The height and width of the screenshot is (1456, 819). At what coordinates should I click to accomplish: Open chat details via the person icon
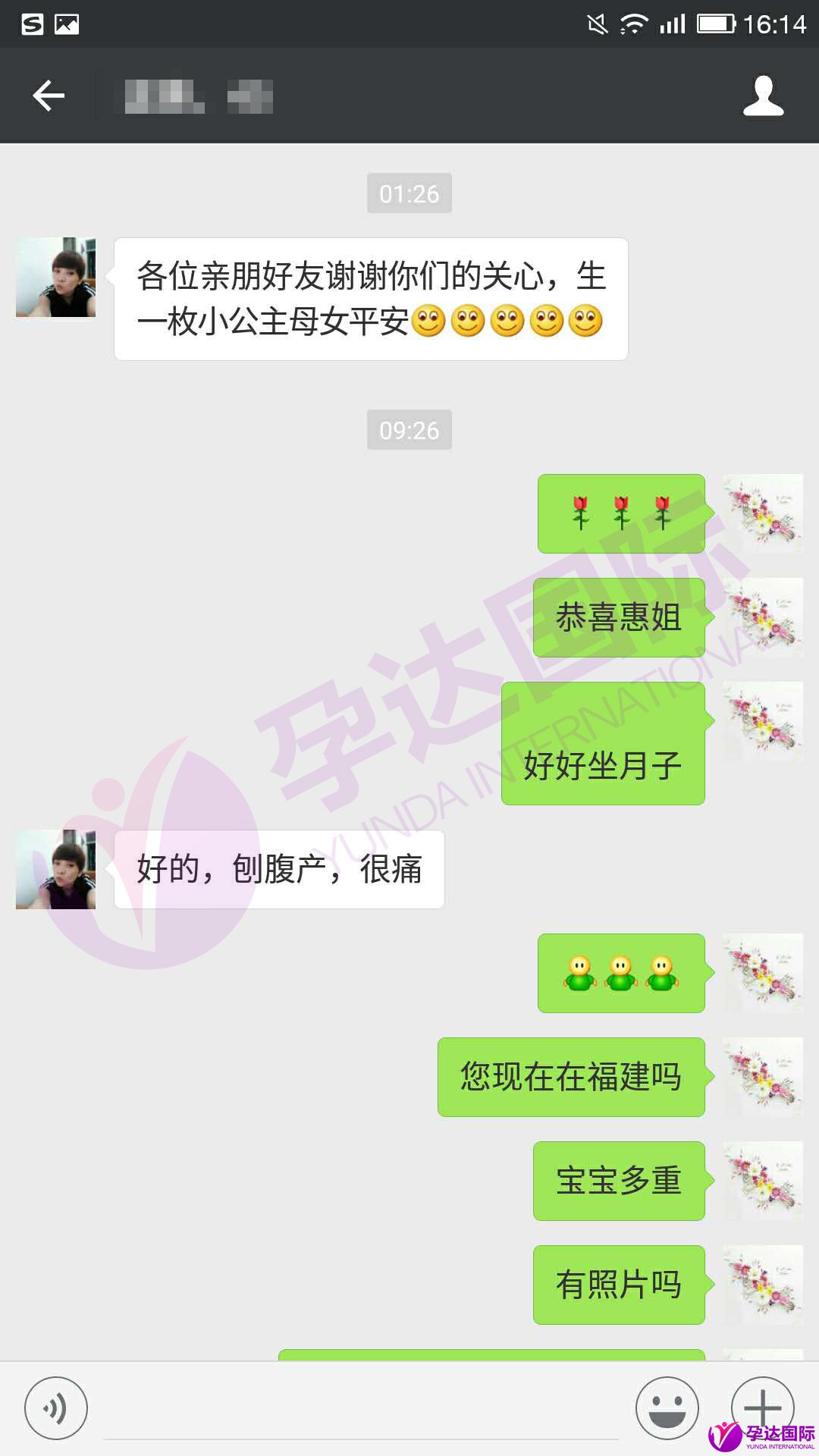click(x=763, y=96)
